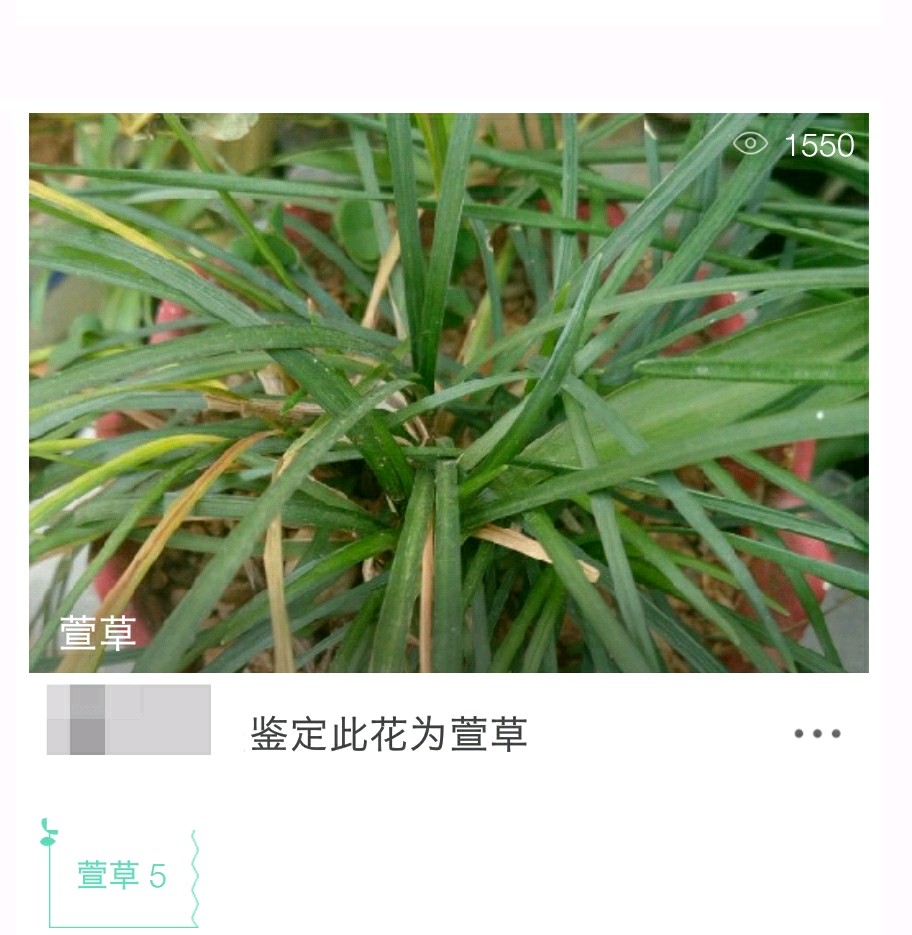View the poster's blurred profile avatar
The width and height of the screenshot is (912, 935).
pyautogui.click(x=129, y=720)
